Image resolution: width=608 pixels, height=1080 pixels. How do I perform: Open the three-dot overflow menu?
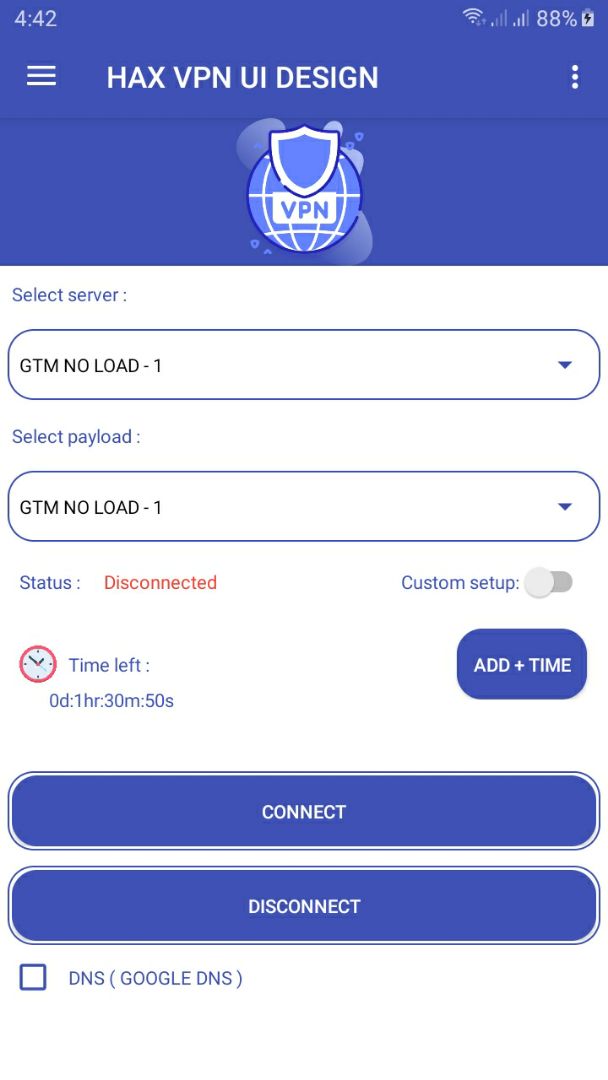pos(574,77)
